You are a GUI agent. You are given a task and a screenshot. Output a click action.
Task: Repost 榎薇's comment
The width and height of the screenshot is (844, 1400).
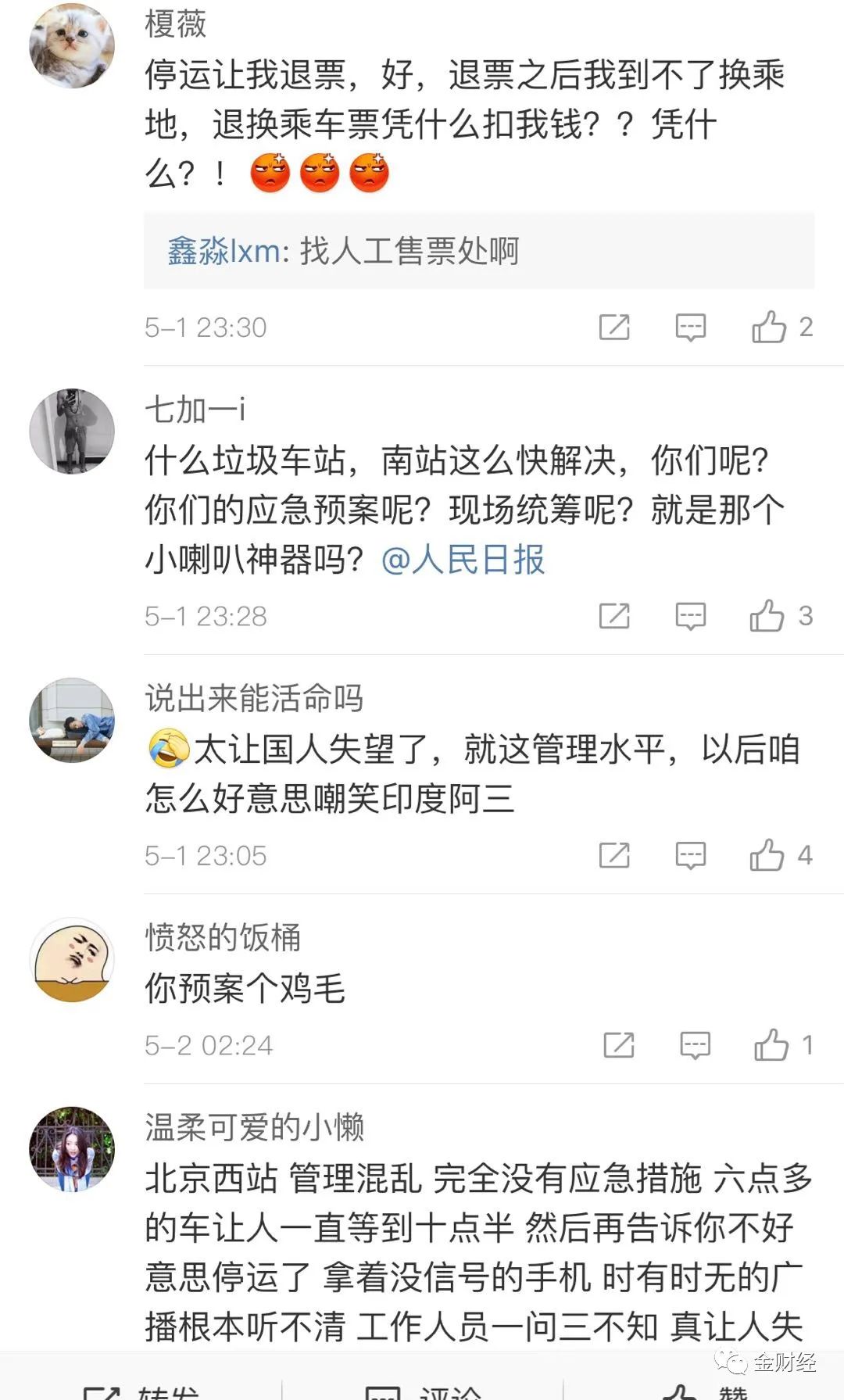tap(614, 327)
